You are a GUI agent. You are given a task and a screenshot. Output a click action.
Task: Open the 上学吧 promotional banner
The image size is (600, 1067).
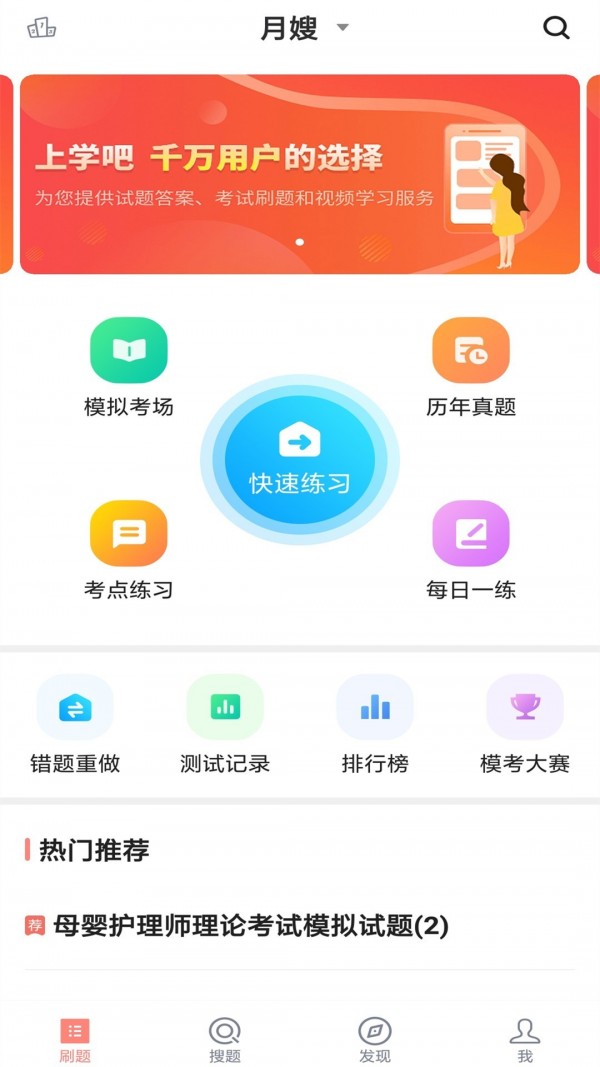click(300, 174)
